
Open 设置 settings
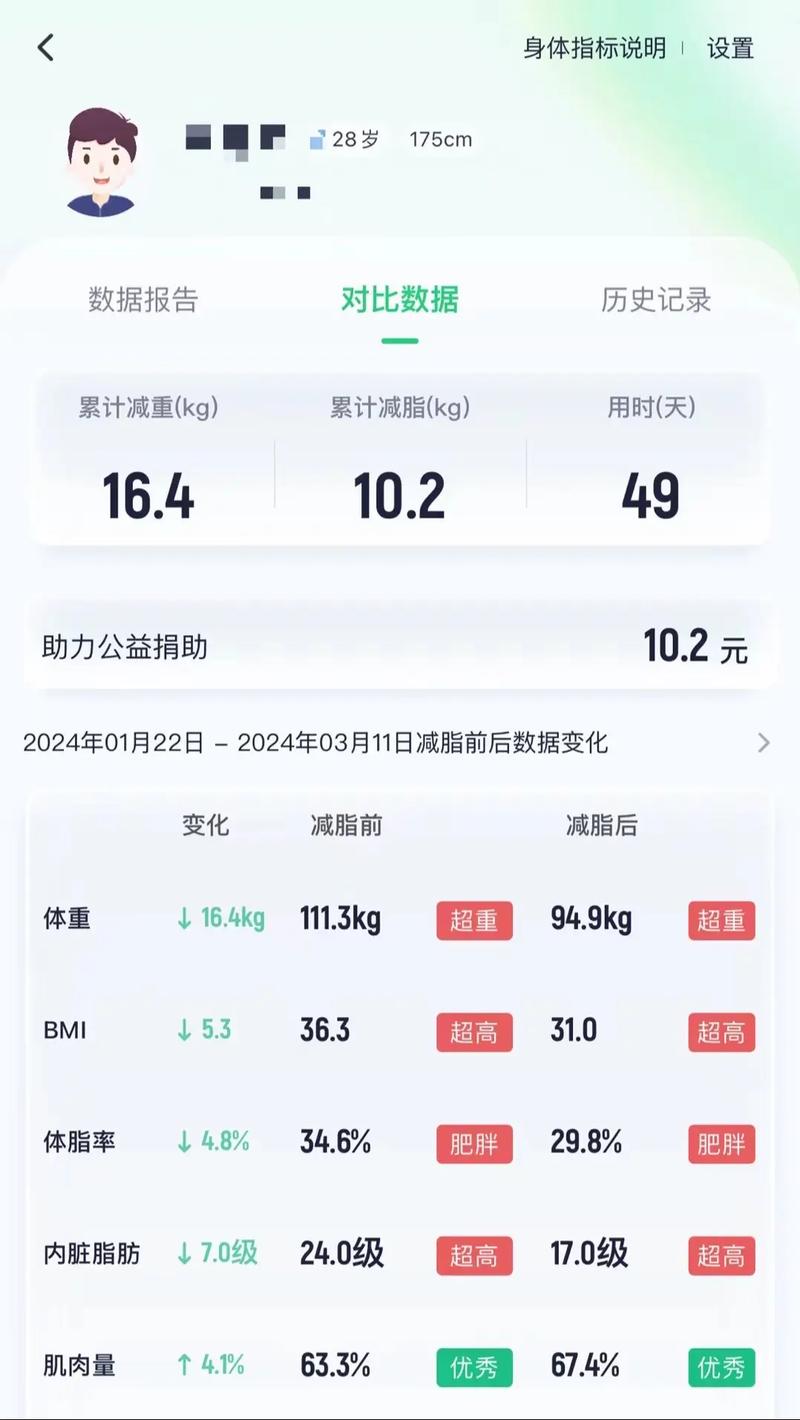(730, 48)
